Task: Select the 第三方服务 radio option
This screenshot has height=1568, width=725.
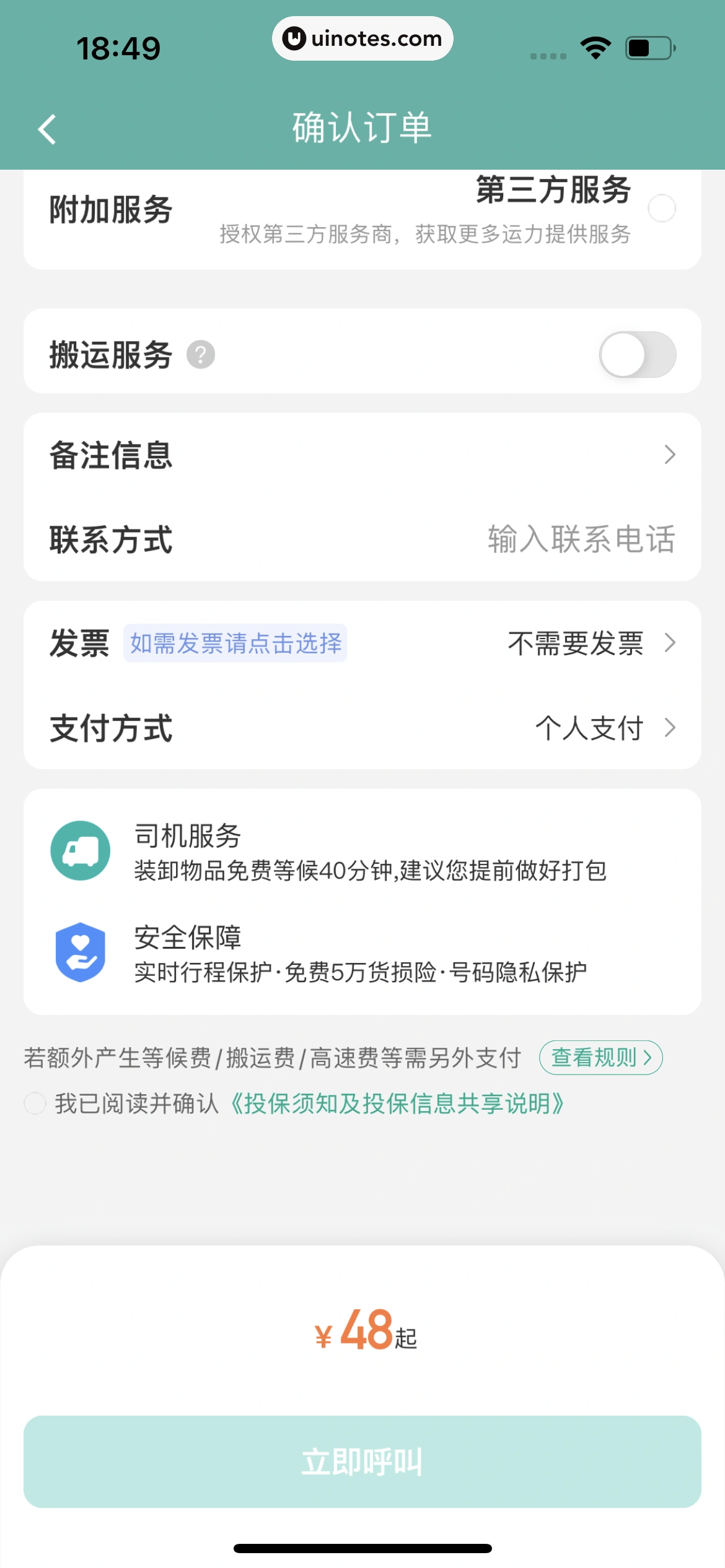Action: point(661,208)
